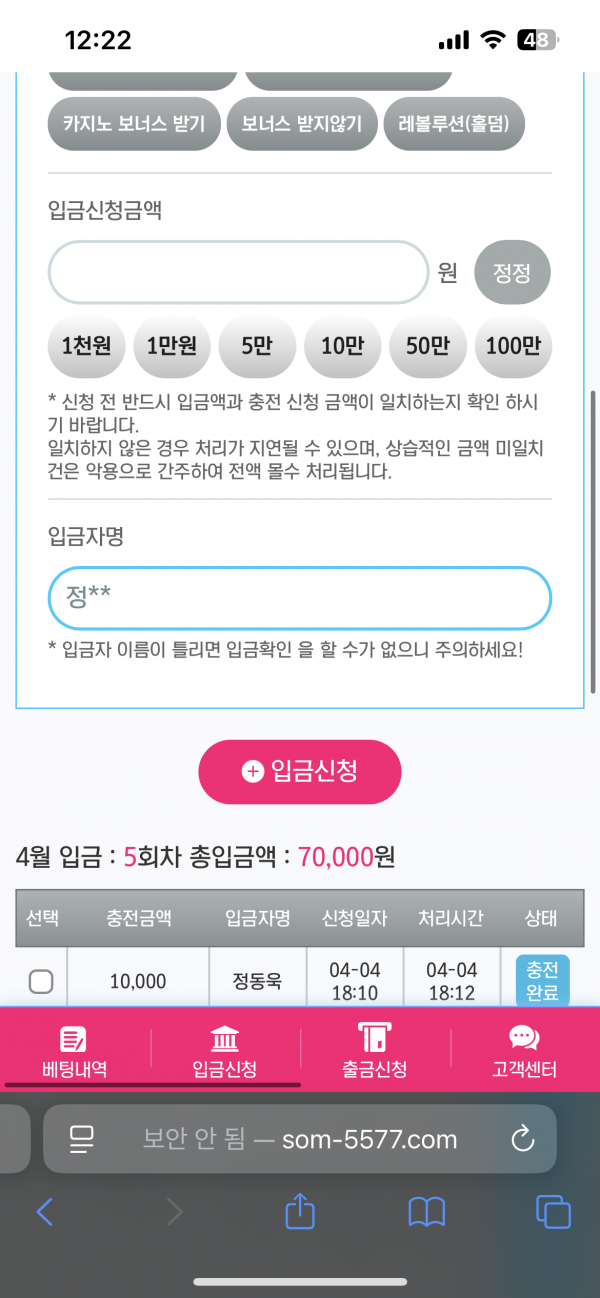Viewport: 600px width, 1298px height.
Task: Select 레볼루션(홀덤) bonus option
Action: point(454,124)
